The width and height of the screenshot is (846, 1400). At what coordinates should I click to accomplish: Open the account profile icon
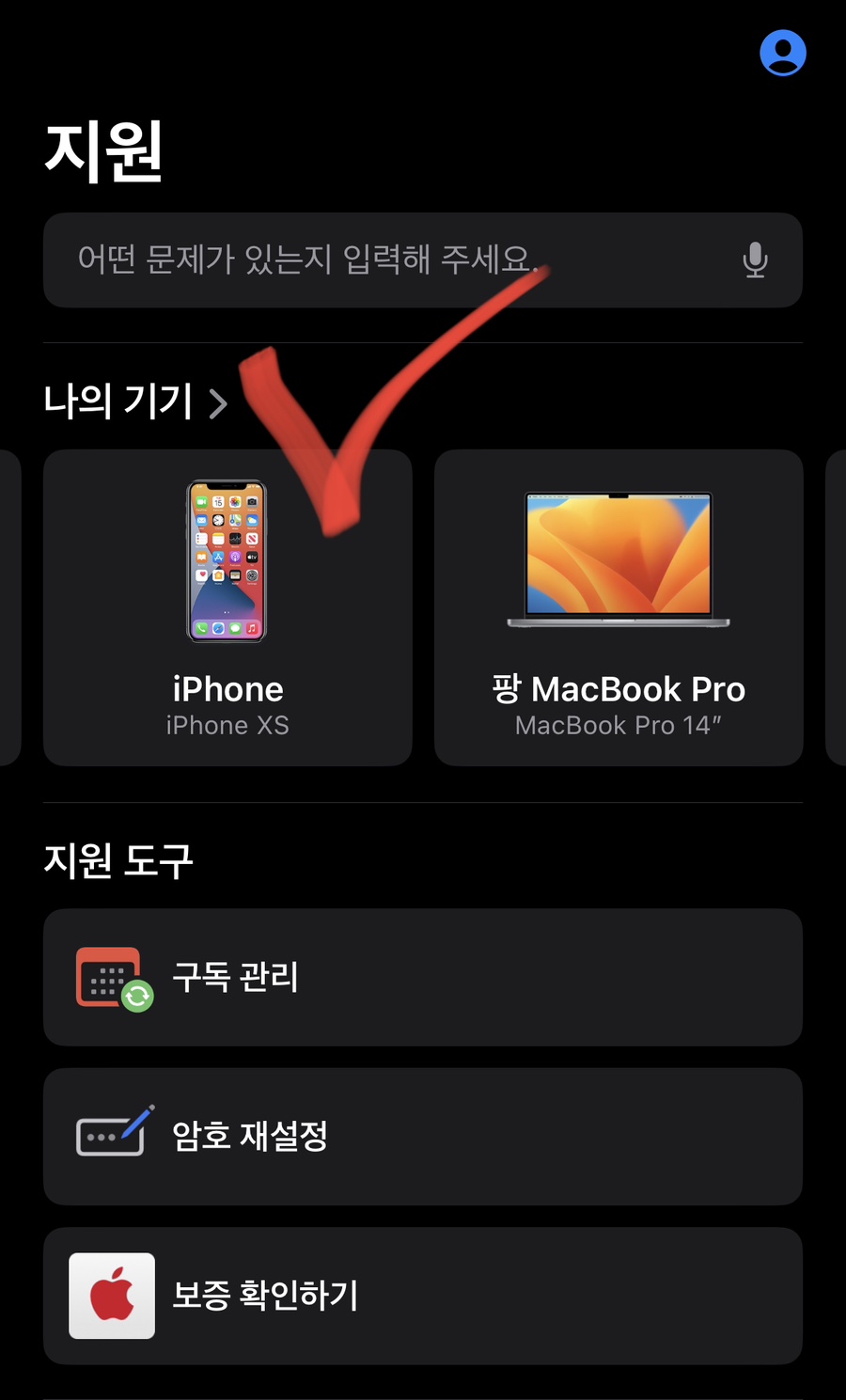pos(782,53)
